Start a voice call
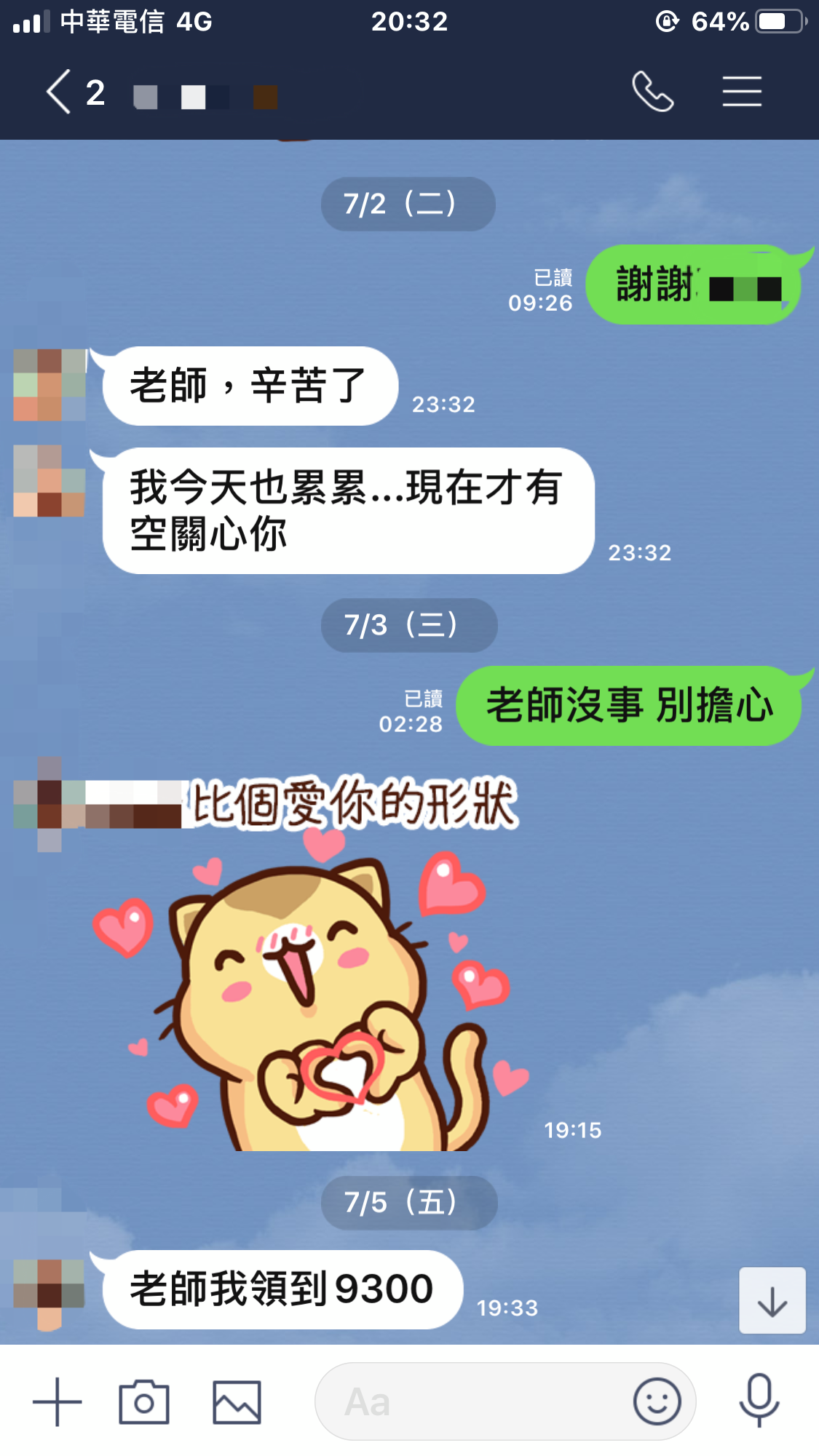819x1456 pixels. (652, 92)
